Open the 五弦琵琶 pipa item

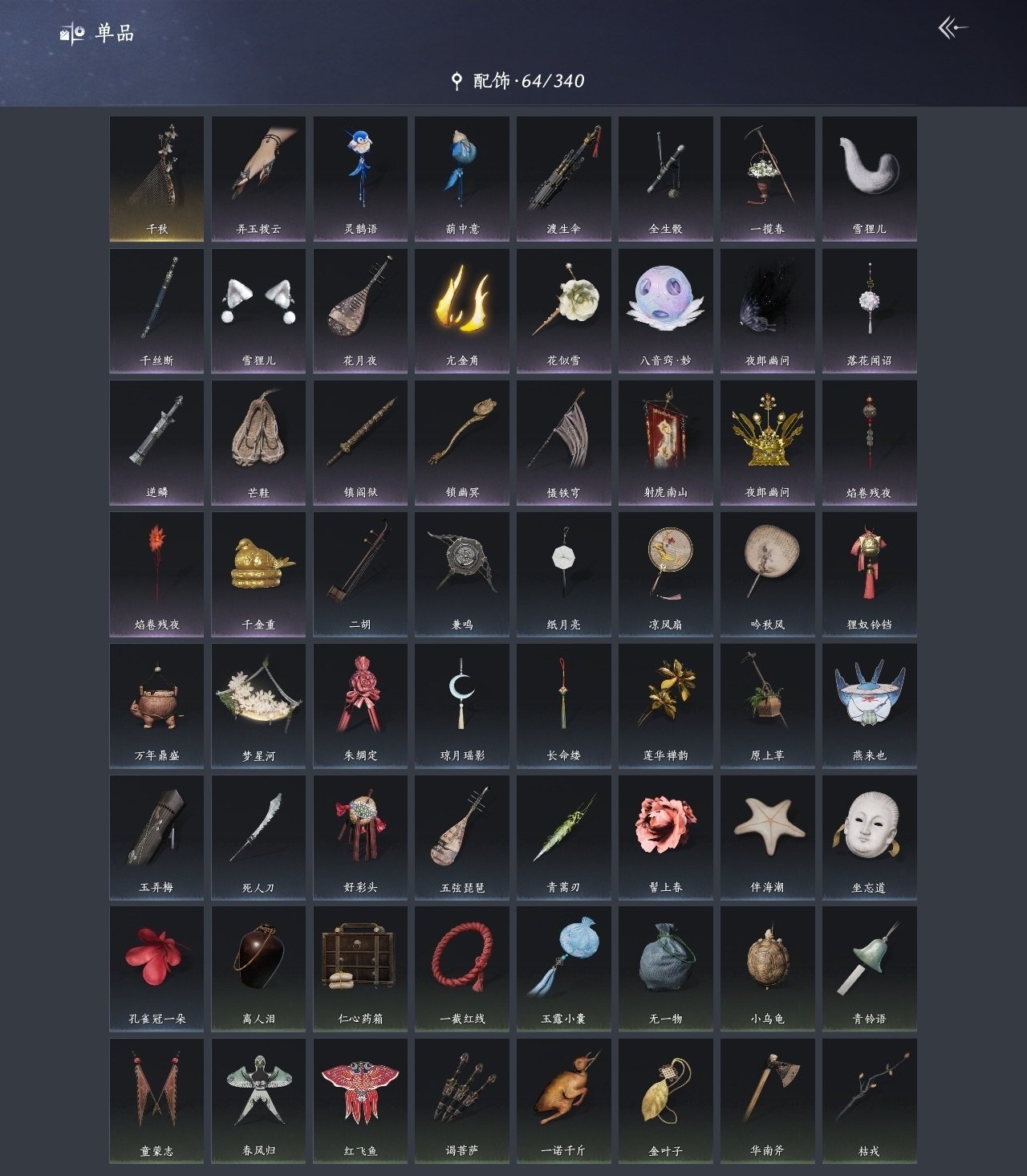[462, 836]
